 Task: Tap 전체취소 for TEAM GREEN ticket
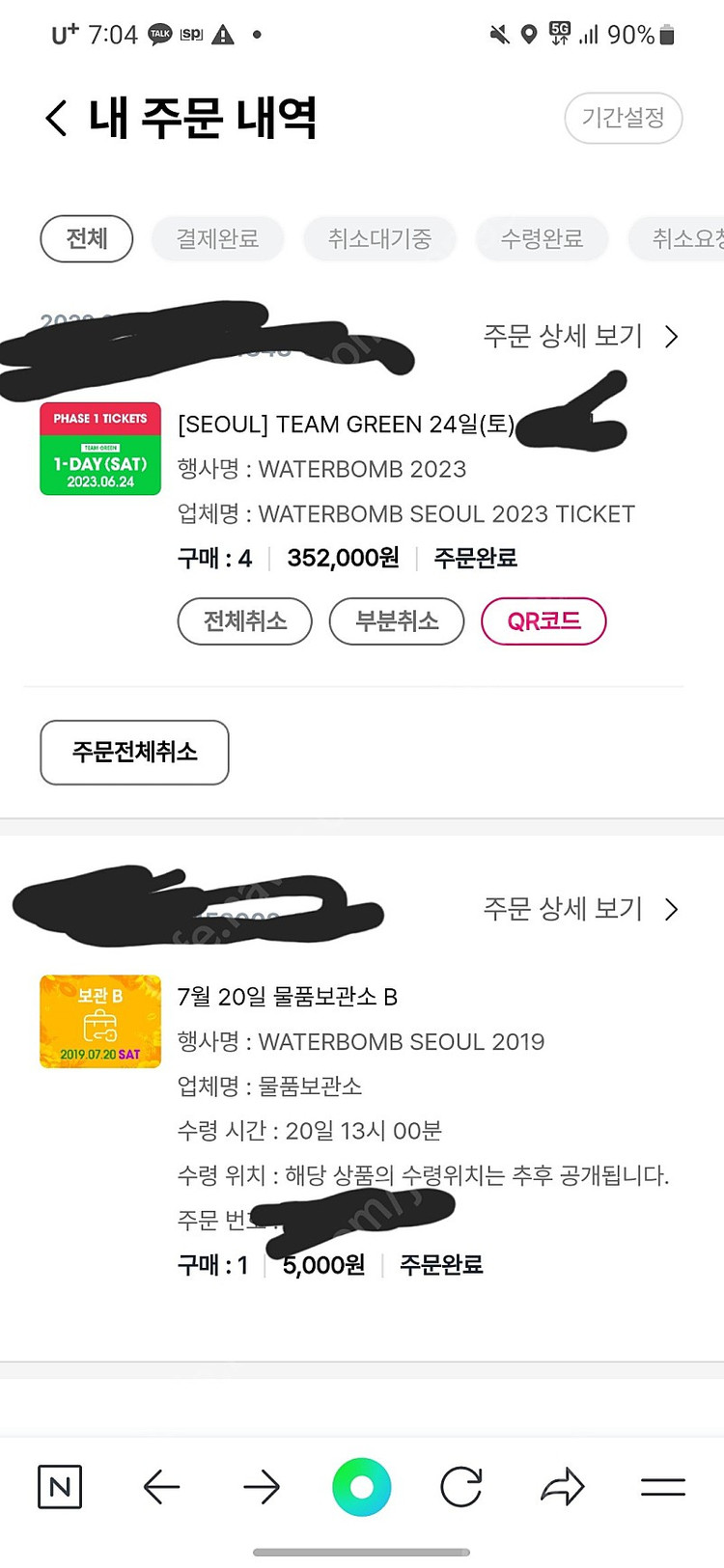point(244,620)
